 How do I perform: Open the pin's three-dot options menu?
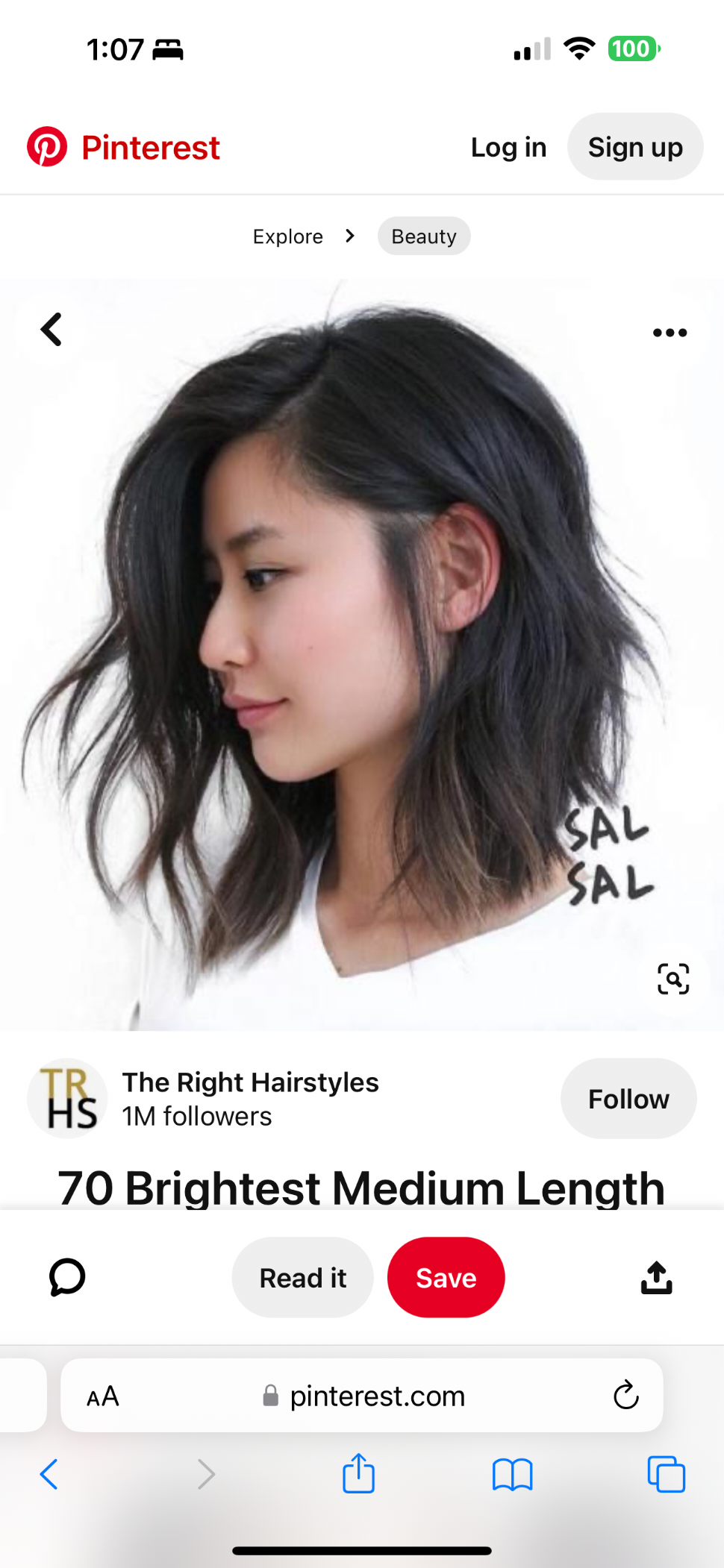[x=670, y=332]
